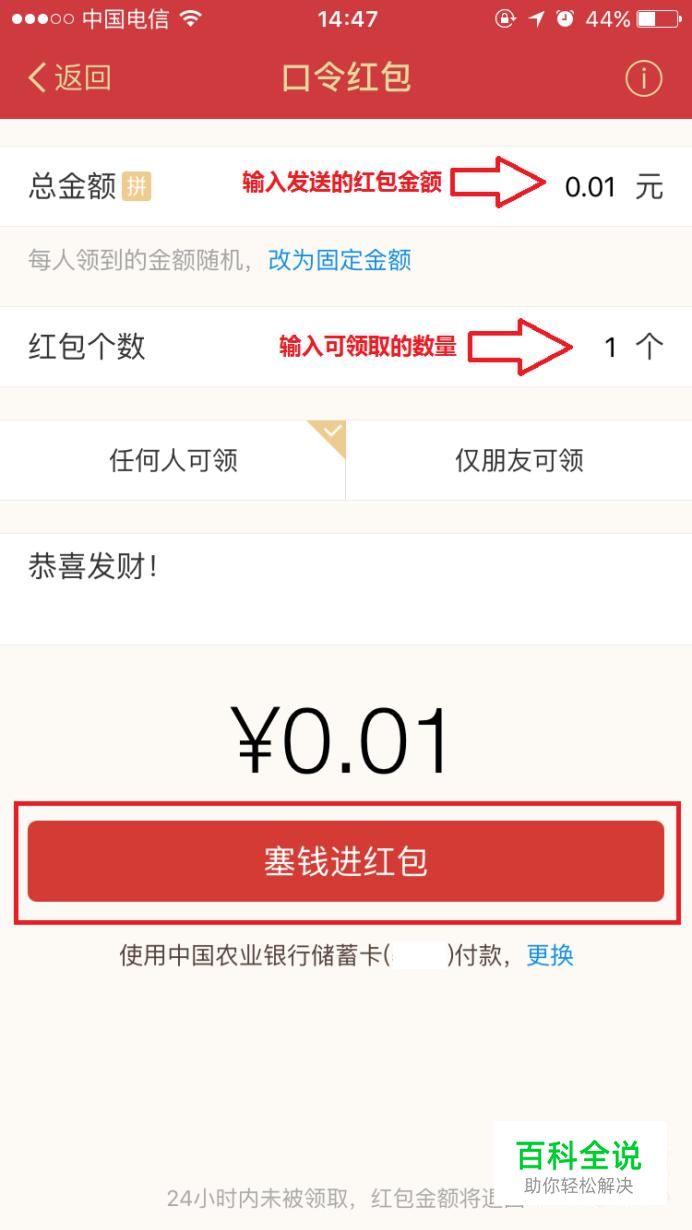
Task: Edit the 总金额 amount field
Action: (346, 186)
